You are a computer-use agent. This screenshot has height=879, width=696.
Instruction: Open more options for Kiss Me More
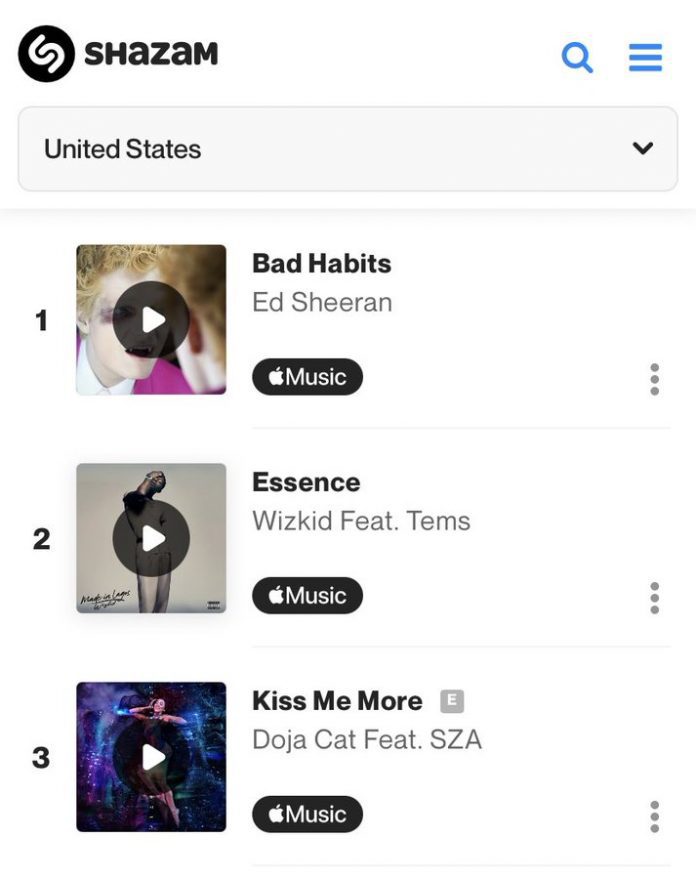tap(654, 816)
